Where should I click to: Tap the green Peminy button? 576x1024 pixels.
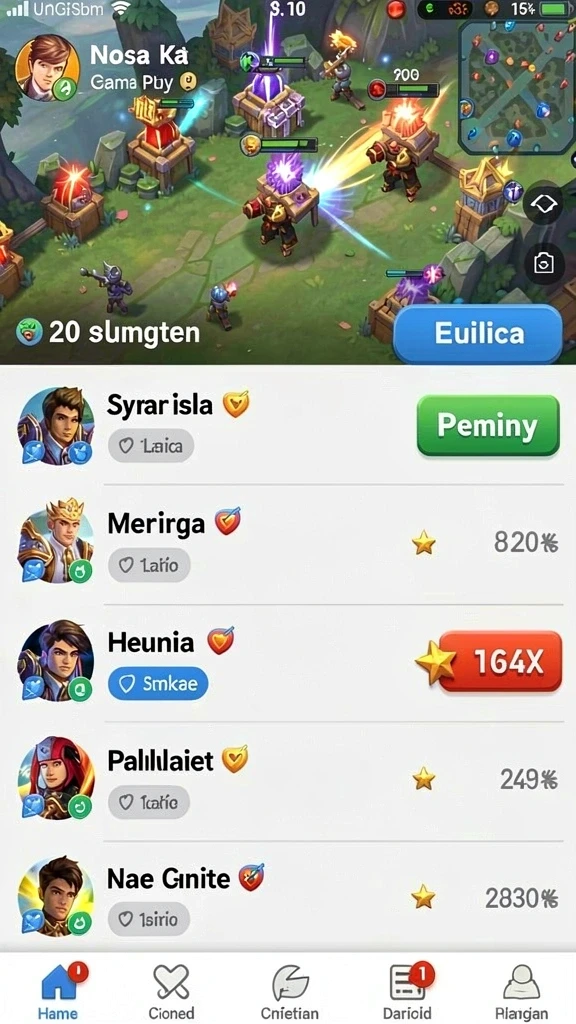coord(488,425)
